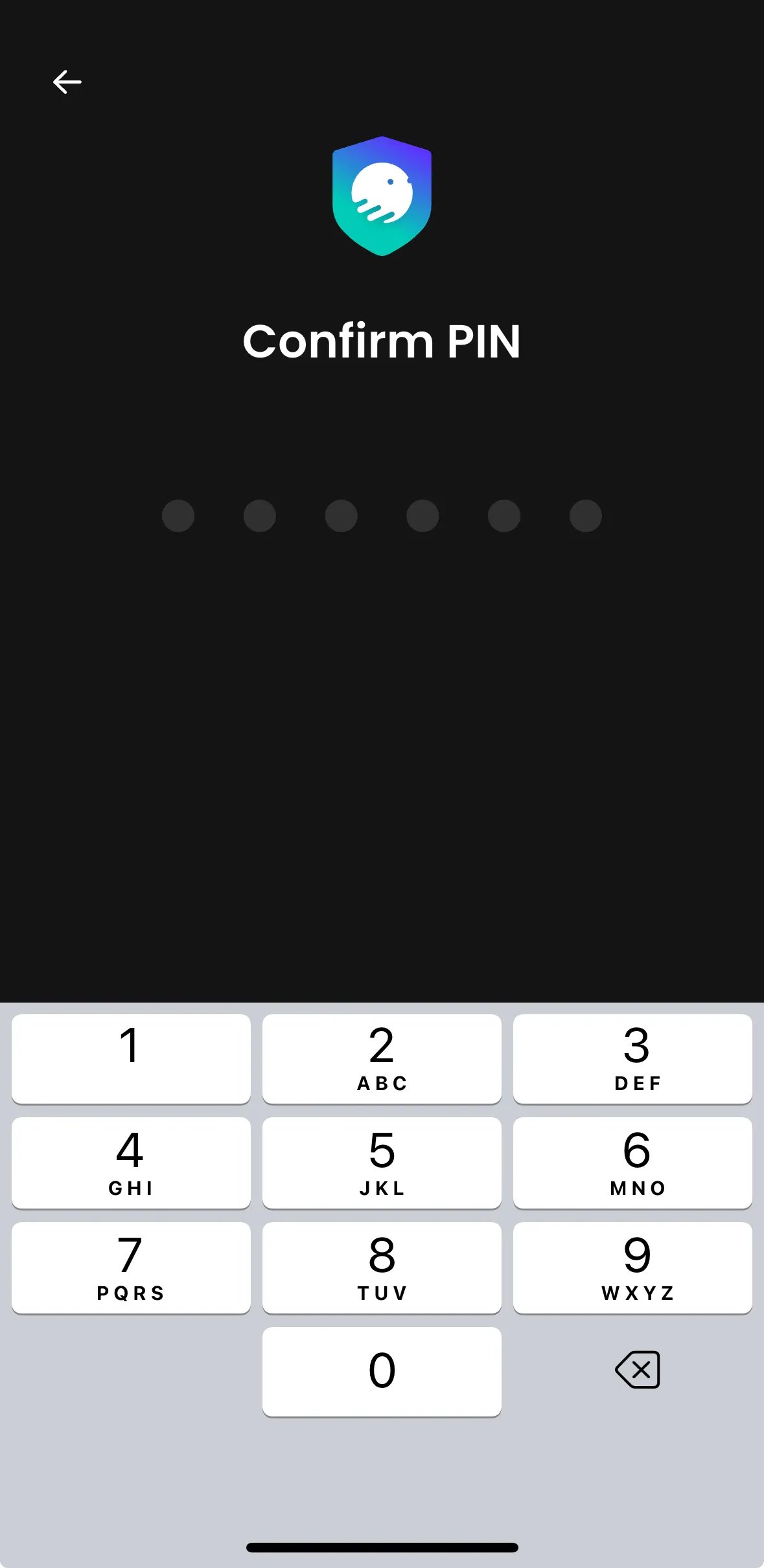Tap the third PIN entry dot
764x1568 pixels.
341,516
